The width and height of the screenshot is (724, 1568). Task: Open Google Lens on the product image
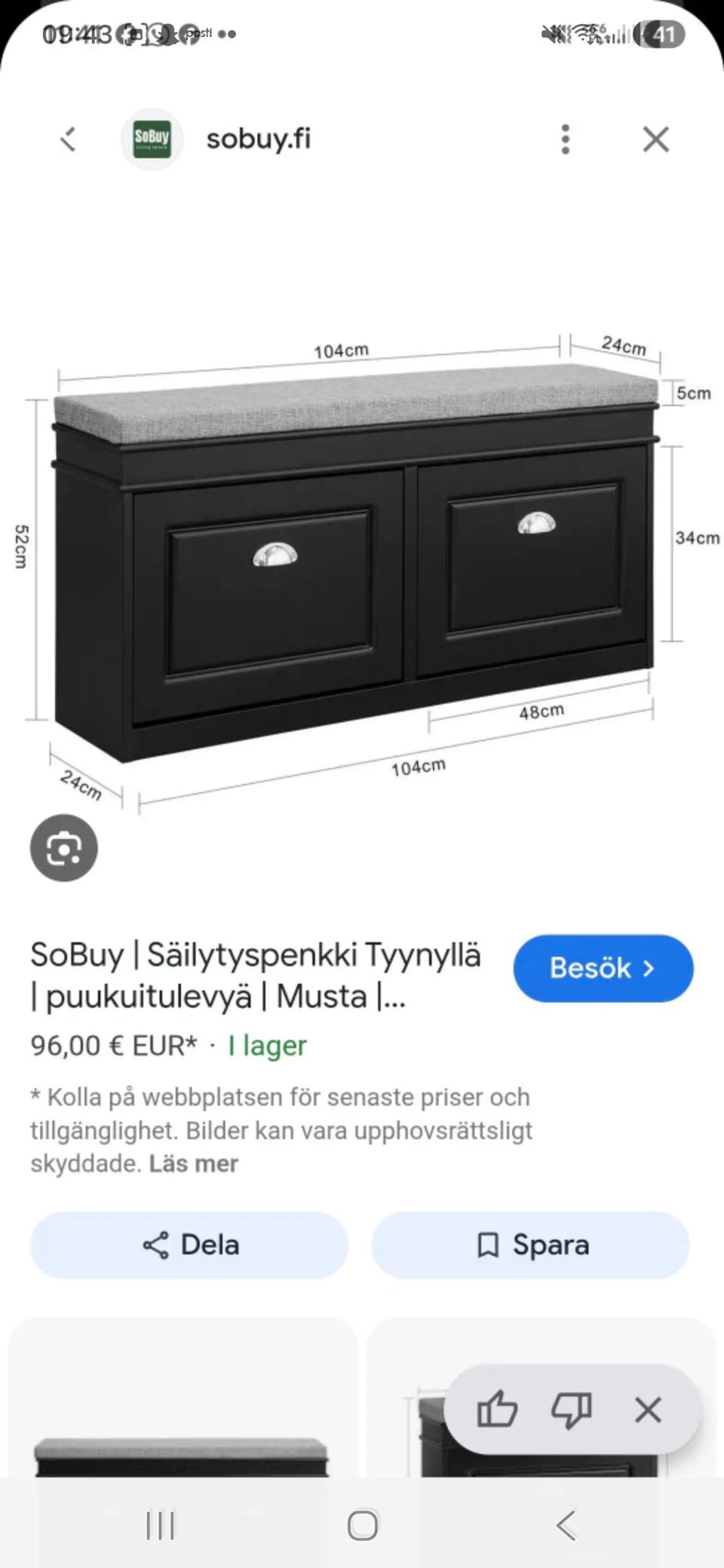pos(65,847)
